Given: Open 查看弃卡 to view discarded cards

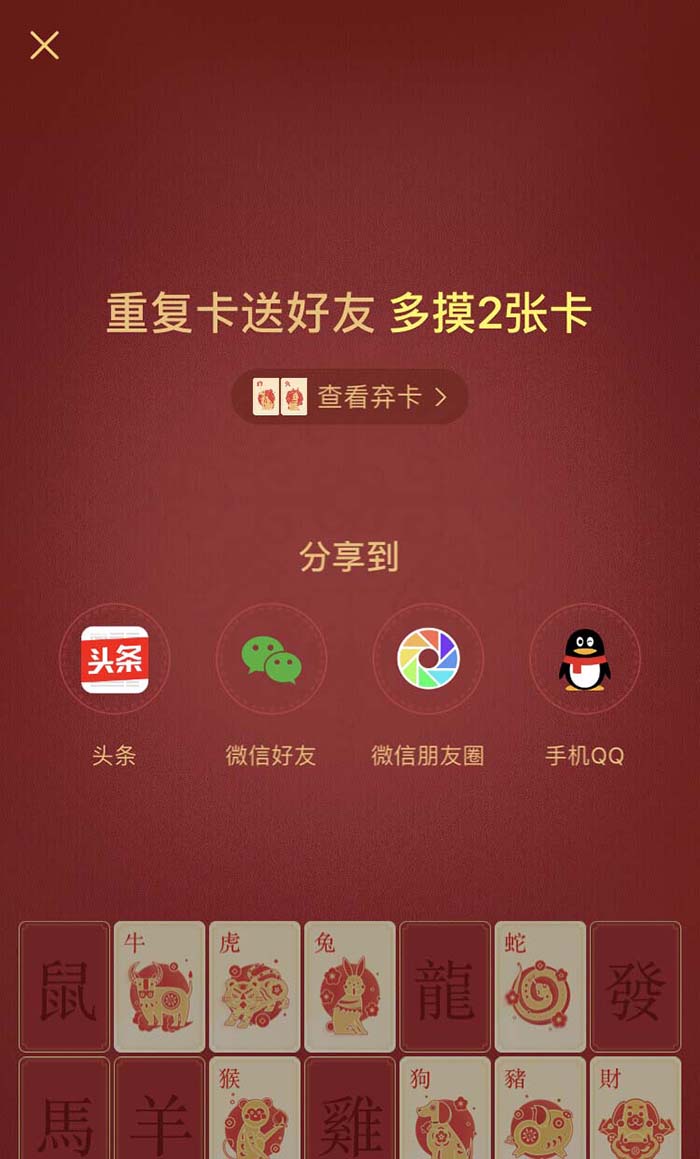Looking at the screenshot, I should click(x=350, y=397).
